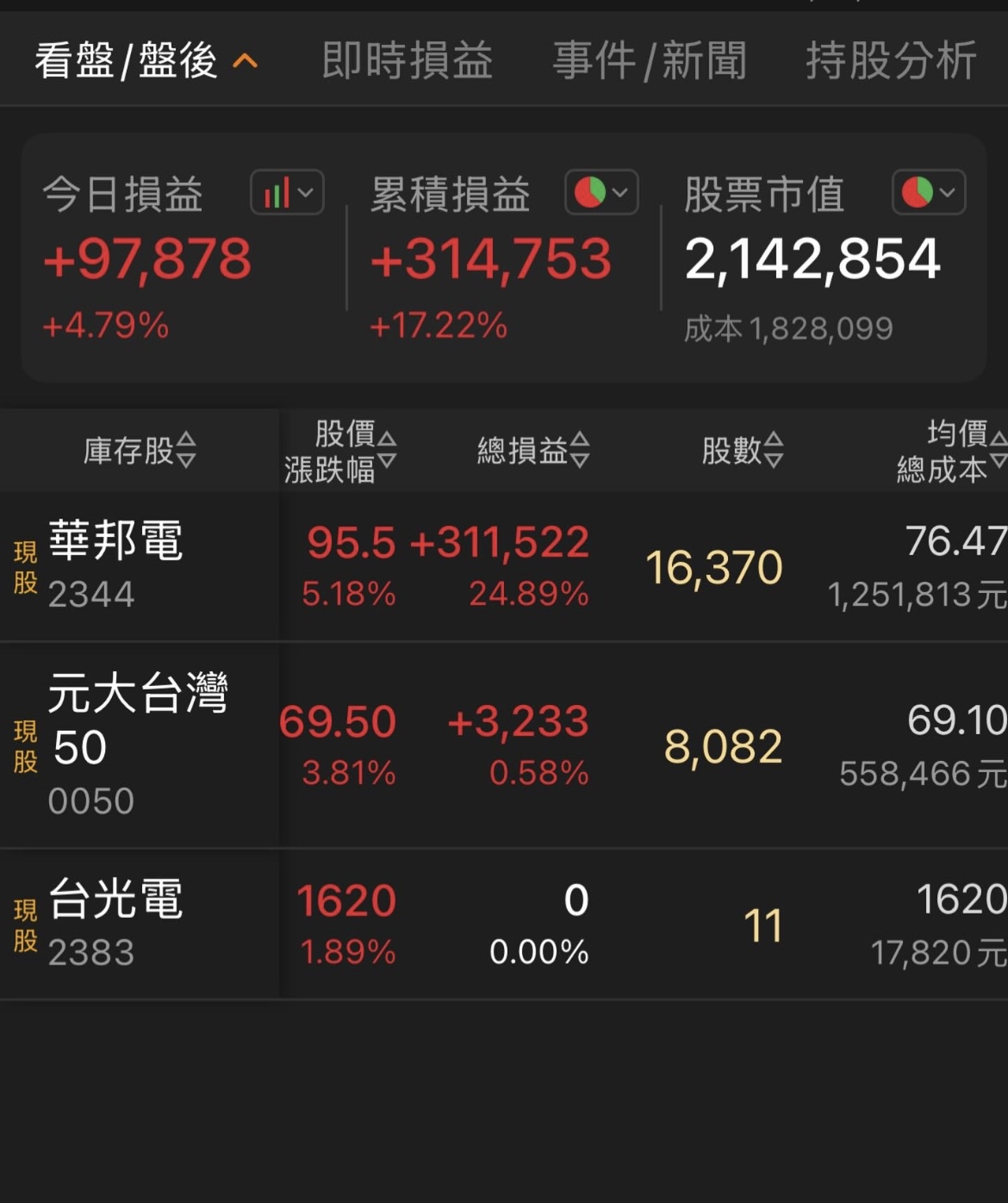Open the 累積損益 pie chart dropdown
The height and width of the screenshot is (1203, 1008).
click(601, 192)
